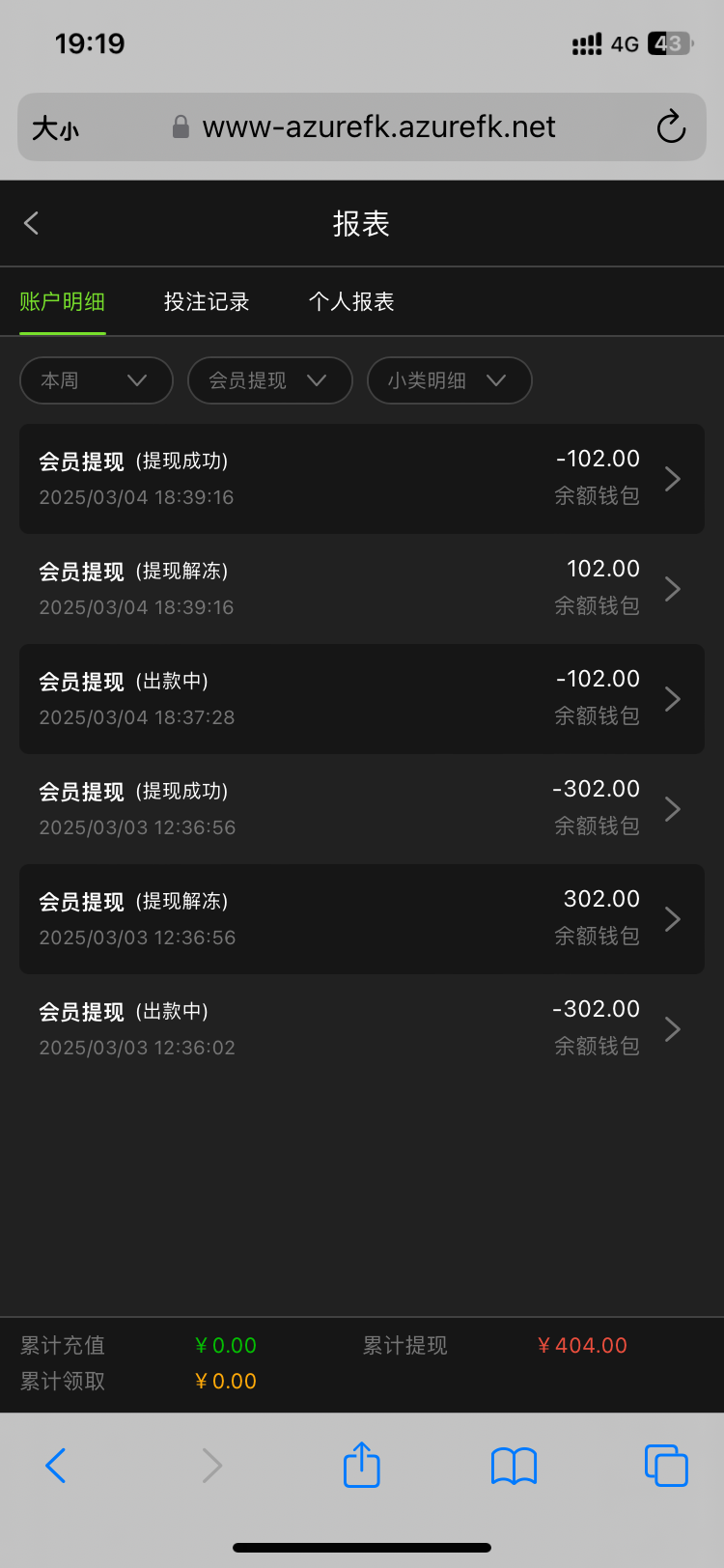Switch to the 个人报表 tab
Image resolution: width=724 pixels, height=1568 pixels.
(x=351, y=302)
